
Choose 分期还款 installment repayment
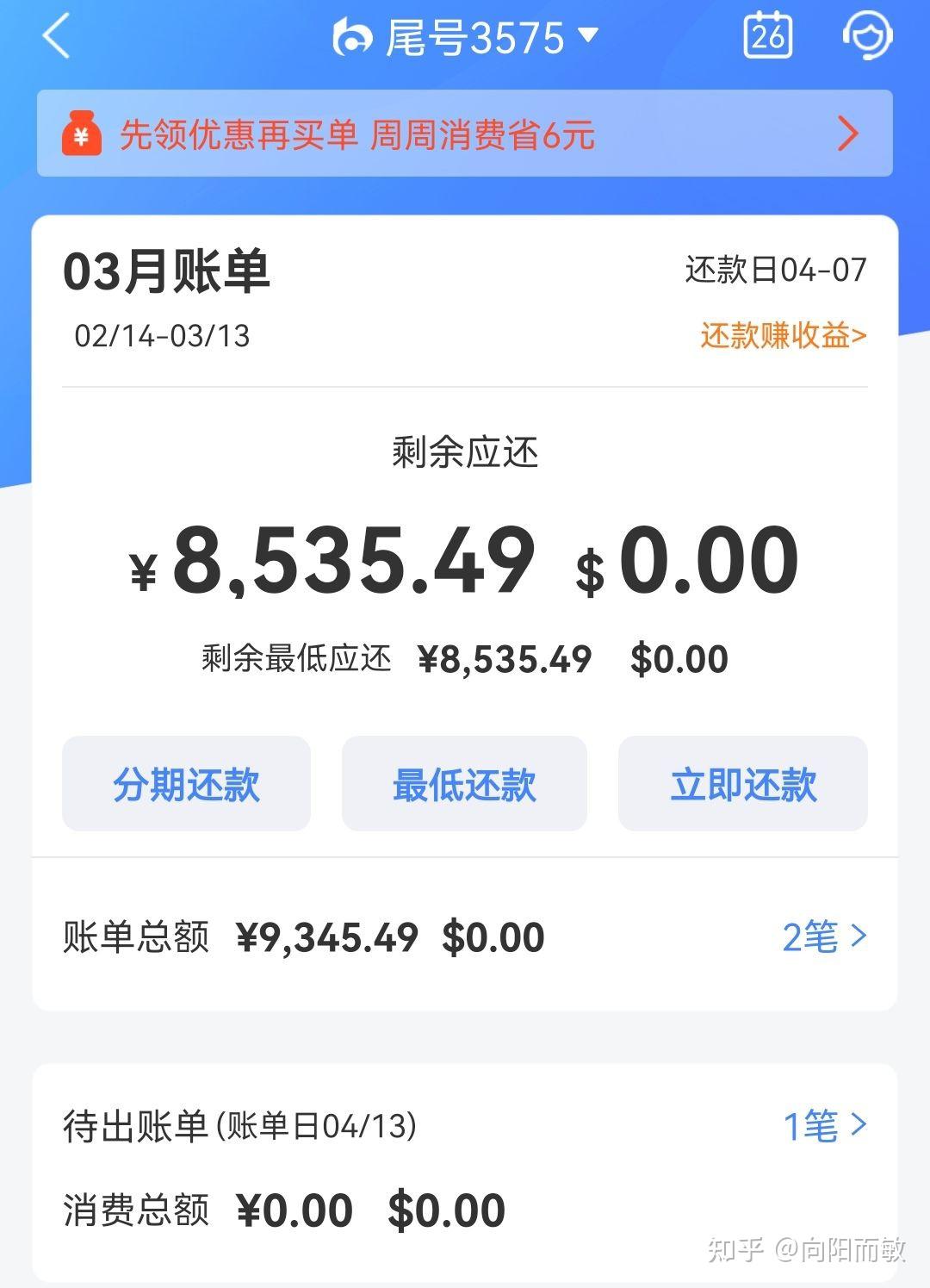(186, 784)
